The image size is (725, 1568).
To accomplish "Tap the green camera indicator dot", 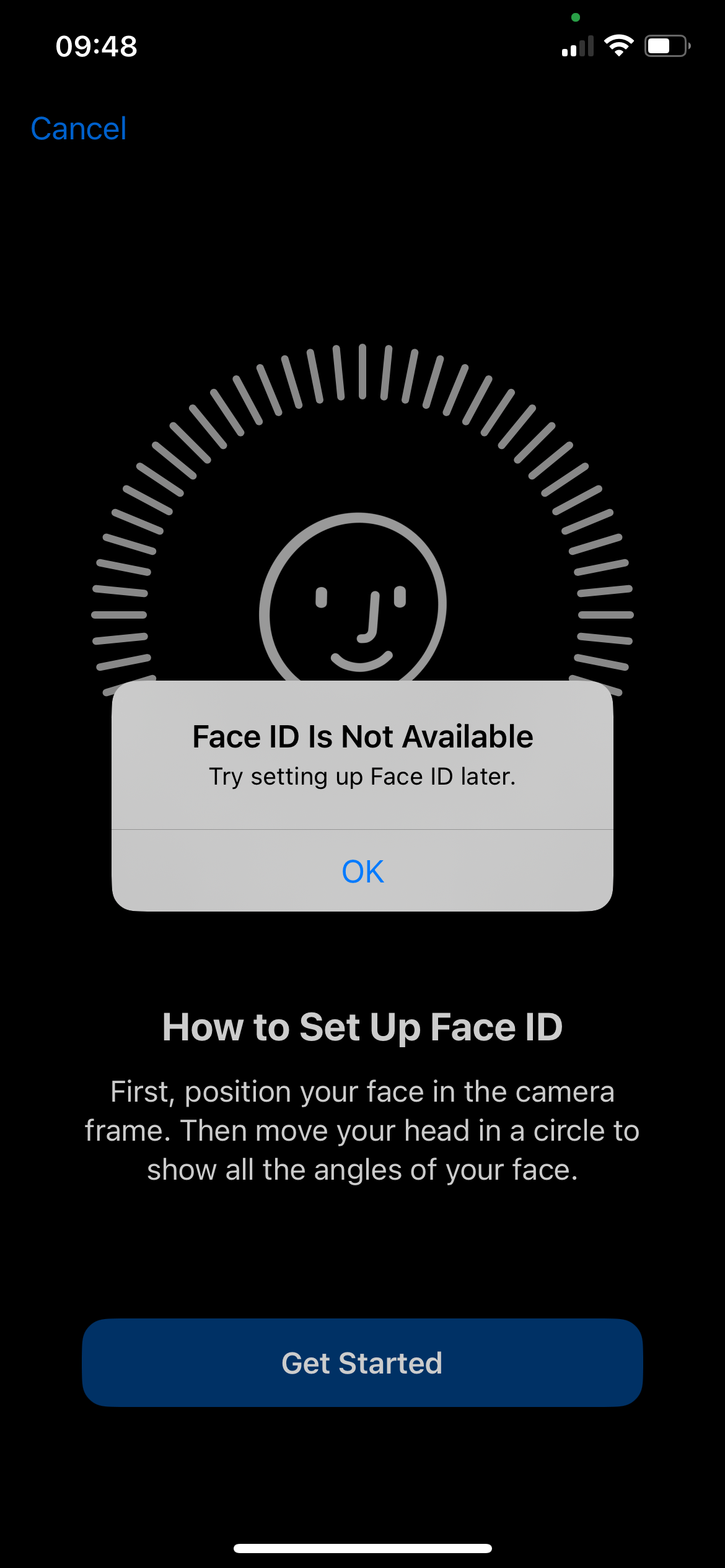I will tap(575, 17).
